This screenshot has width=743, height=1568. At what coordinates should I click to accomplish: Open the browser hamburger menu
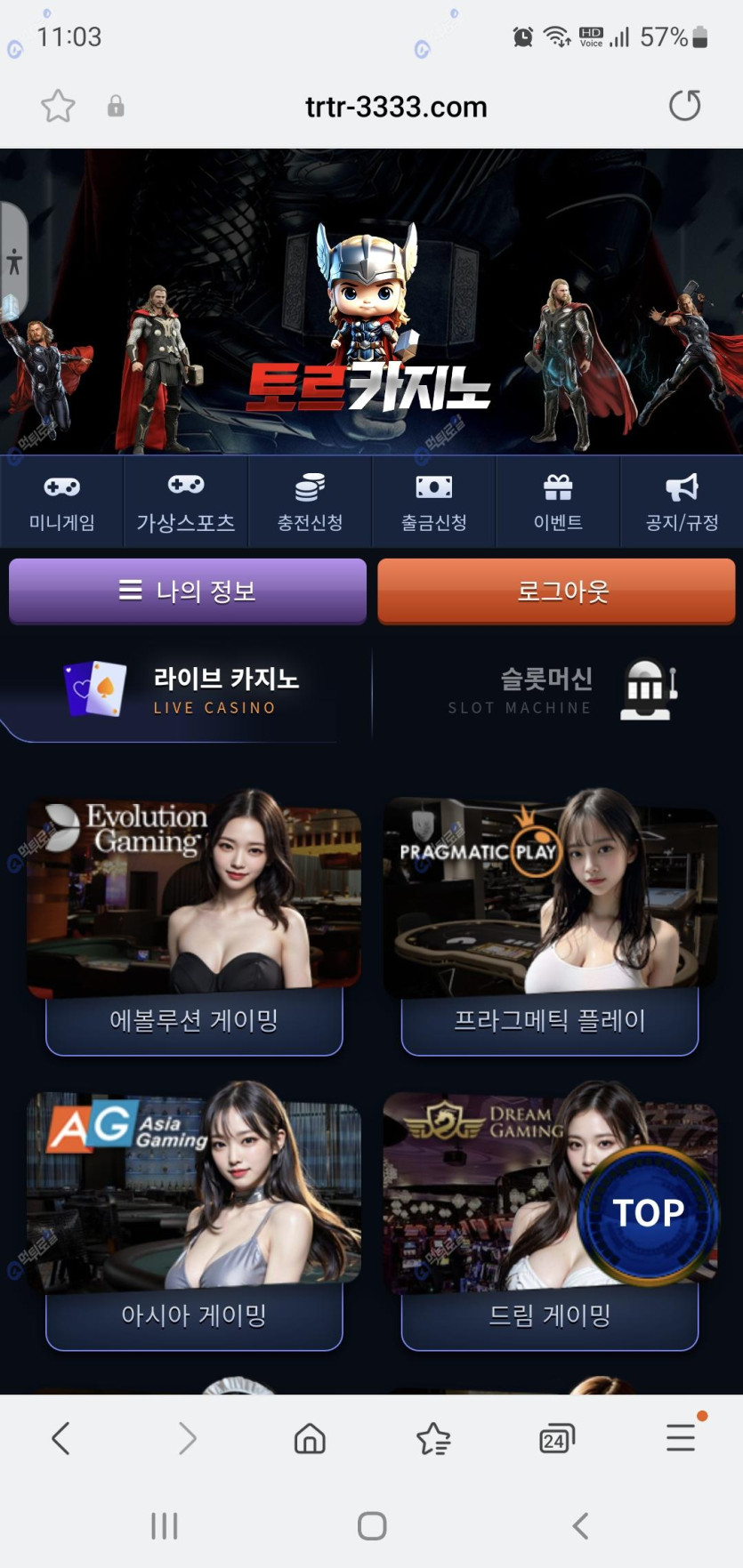coord(681,1438)
